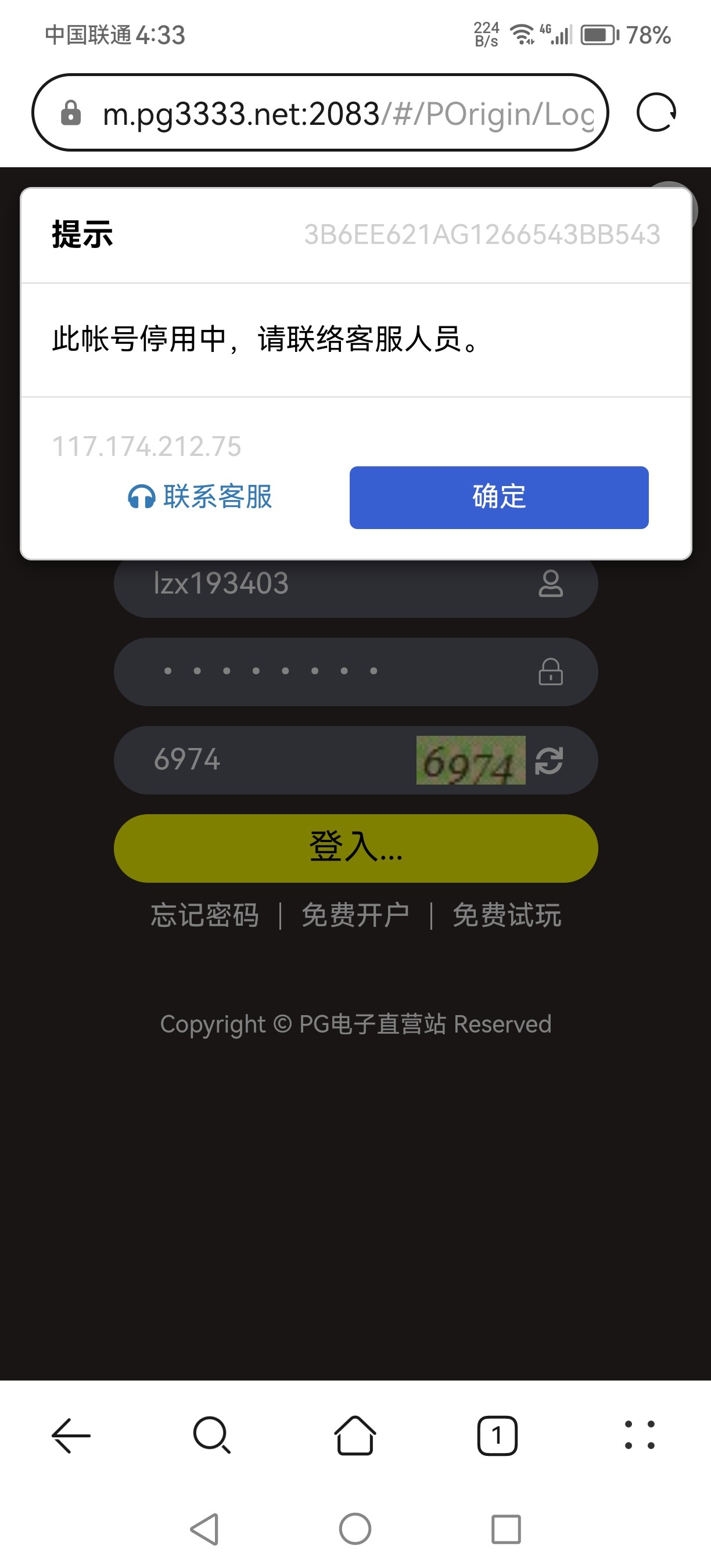This screenshot has width=711, height=1568.
Task: Tap the padlock icon in password field
Action: click(x=551, y=672)
